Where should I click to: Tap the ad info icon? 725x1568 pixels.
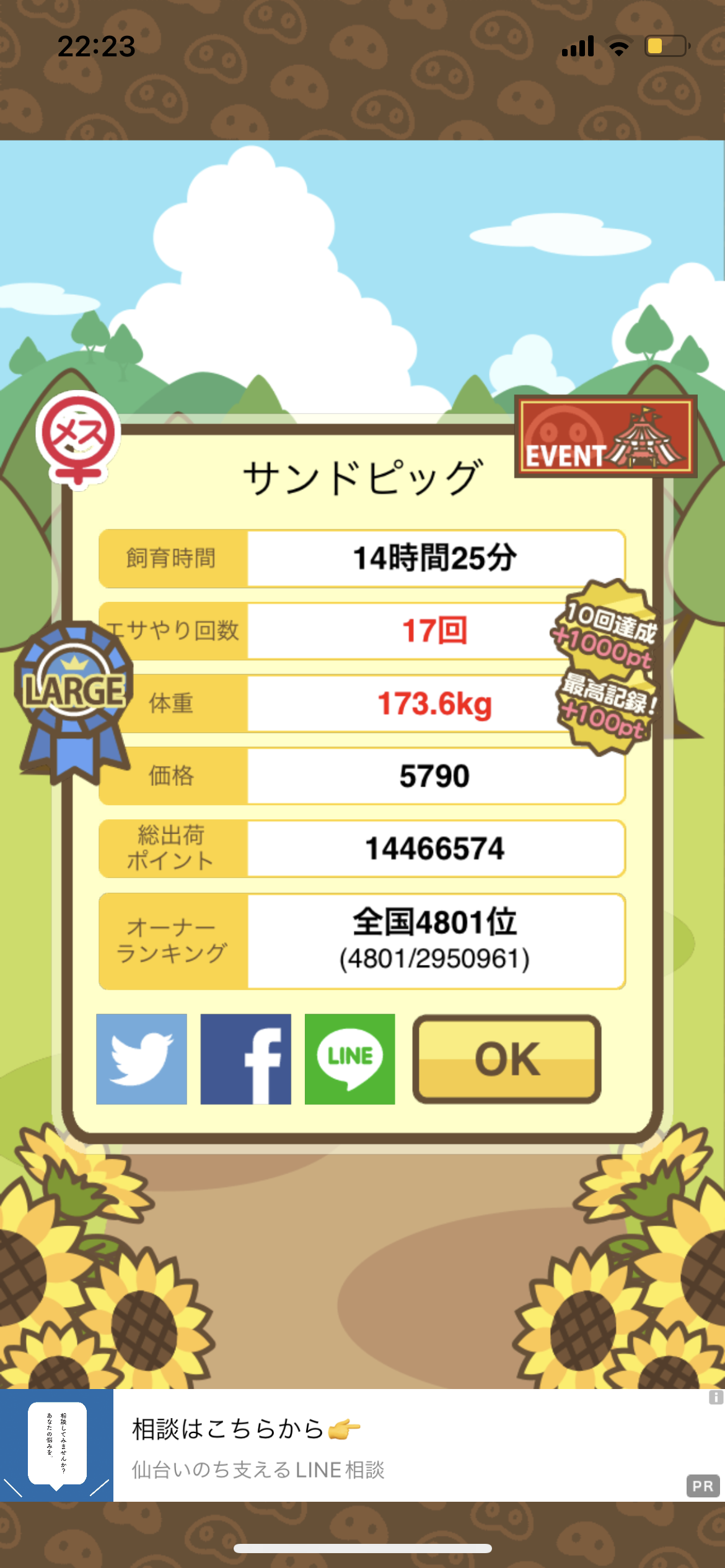pyautogui.click(x=716, y=1397)
